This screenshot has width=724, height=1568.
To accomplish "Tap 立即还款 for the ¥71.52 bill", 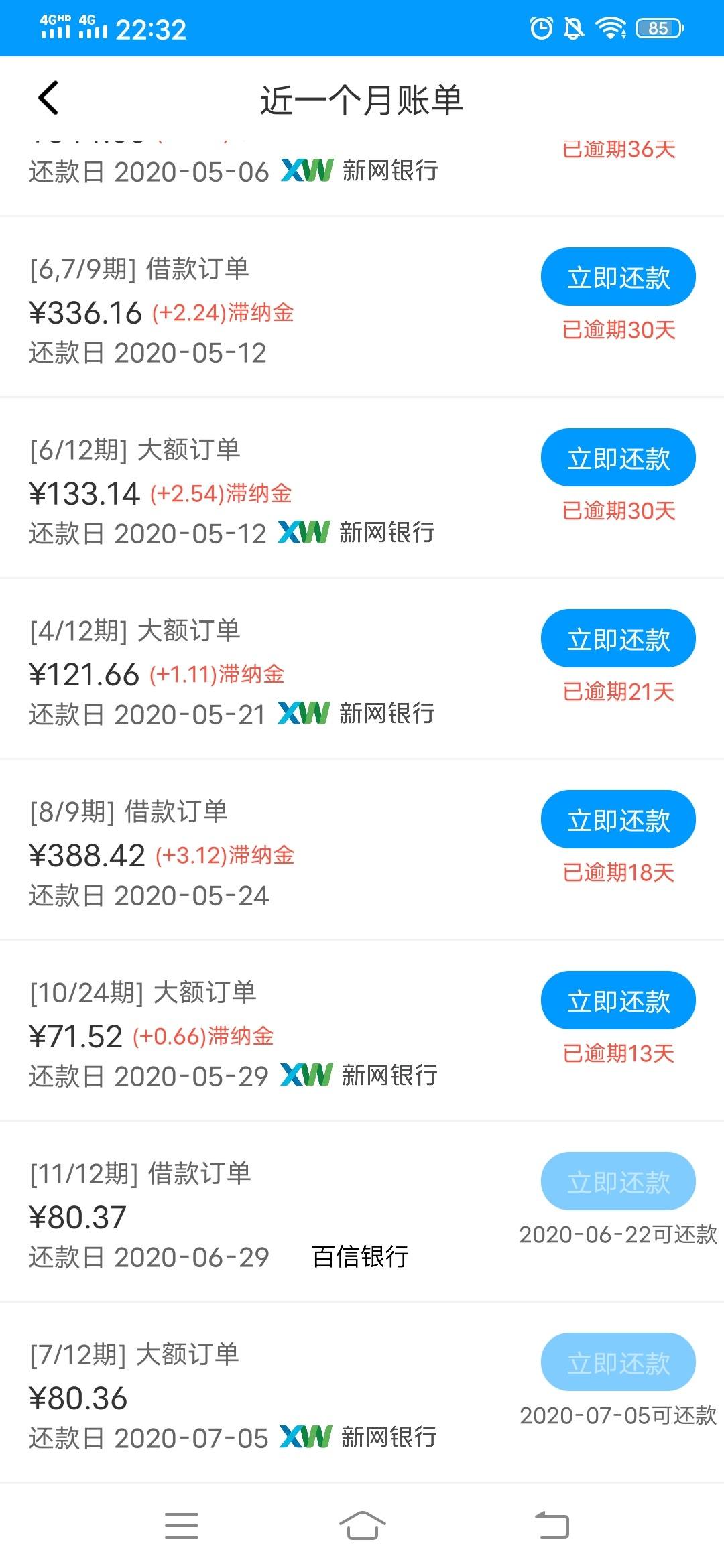I will pos(618,1000).
